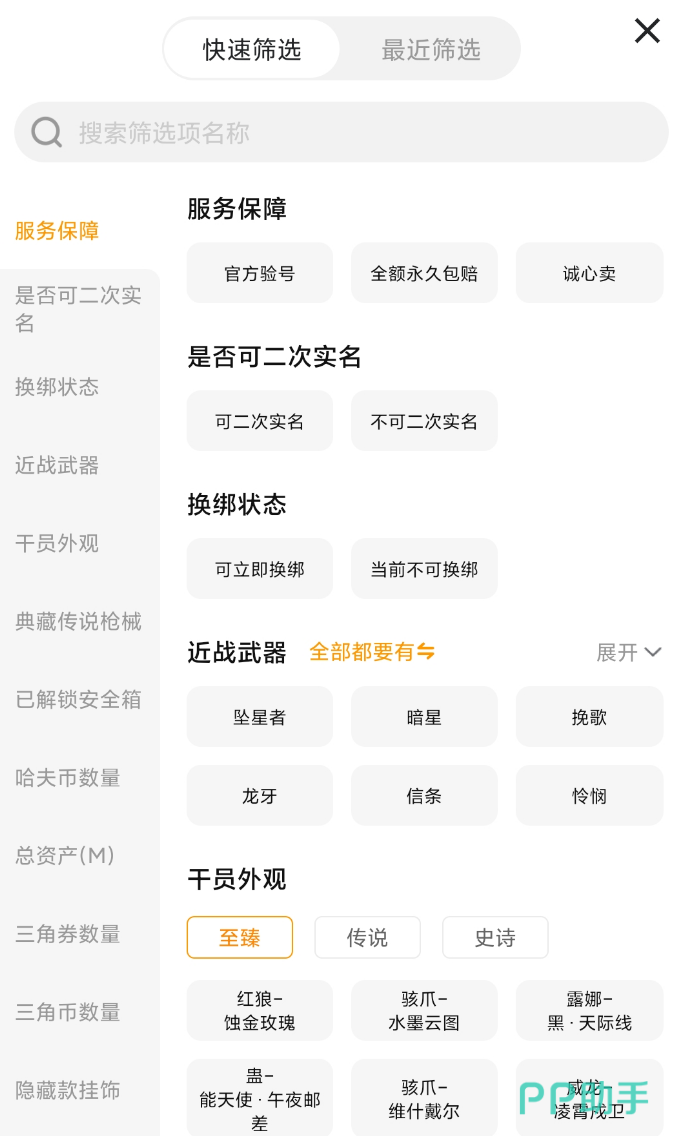Switch to 传说 skin tier
The image size is (682, 1136).
(367, 937)
